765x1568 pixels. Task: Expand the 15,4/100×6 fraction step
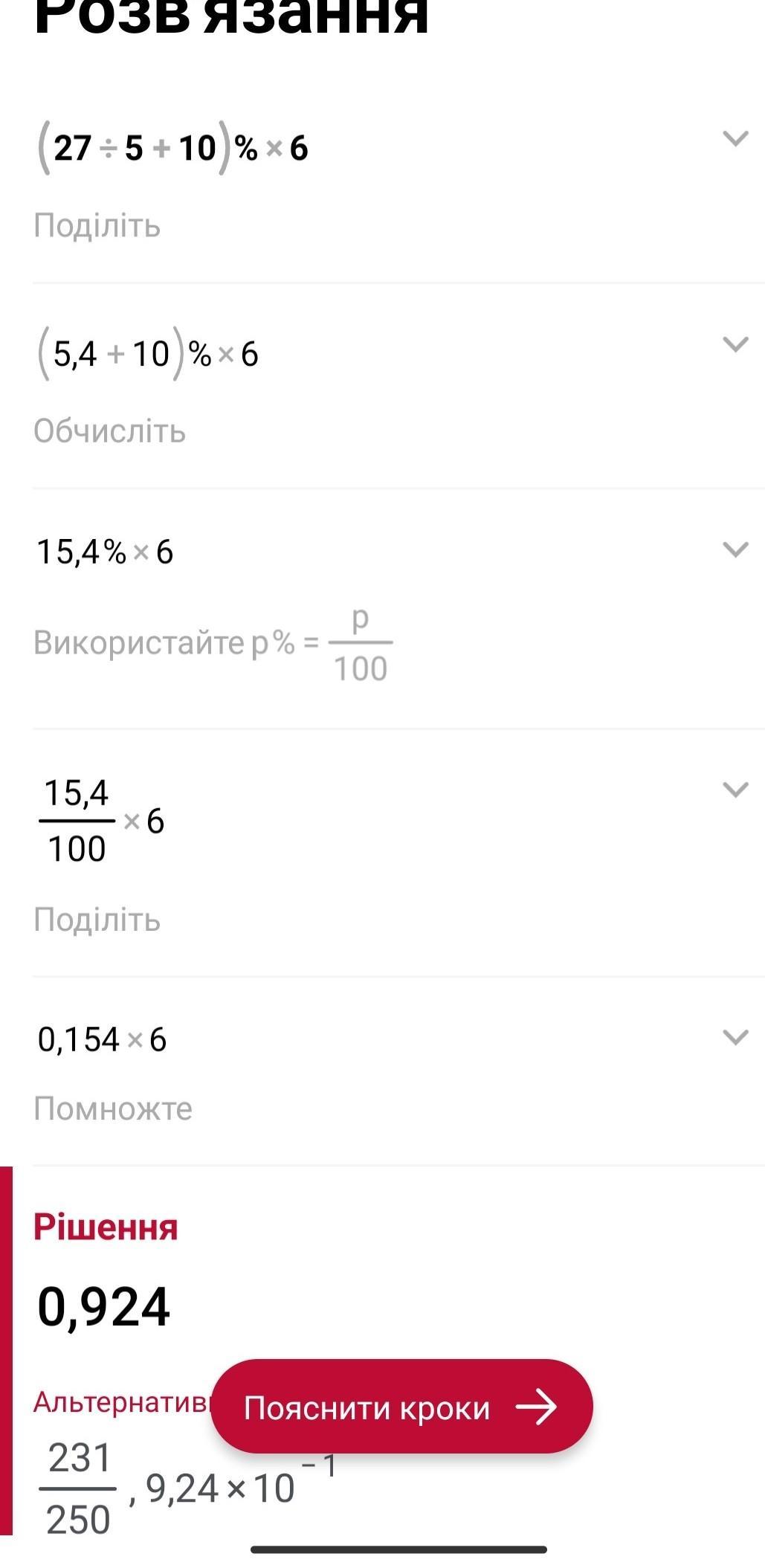(735, 790)
